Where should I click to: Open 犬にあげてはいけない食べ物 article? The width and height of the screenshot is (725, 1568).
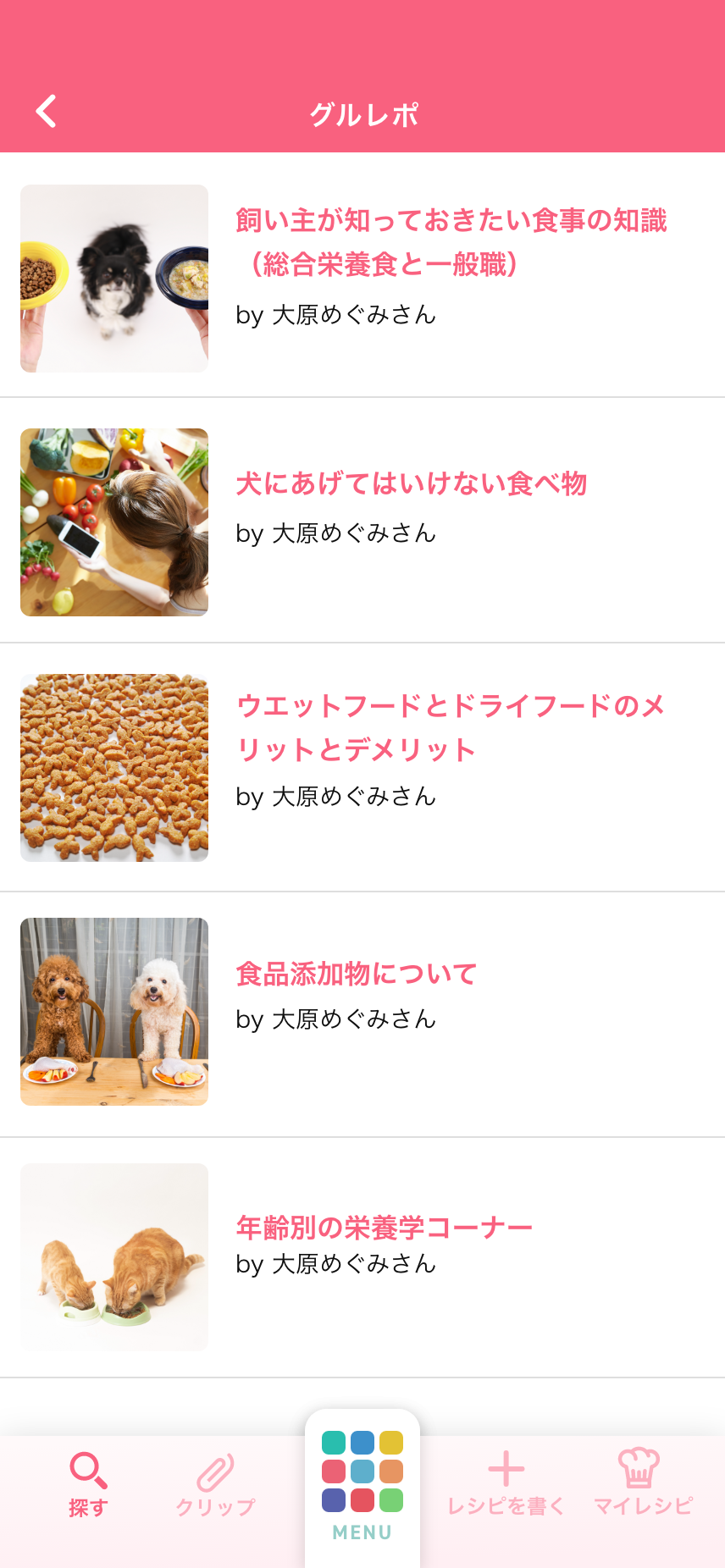tap(411, 483)
